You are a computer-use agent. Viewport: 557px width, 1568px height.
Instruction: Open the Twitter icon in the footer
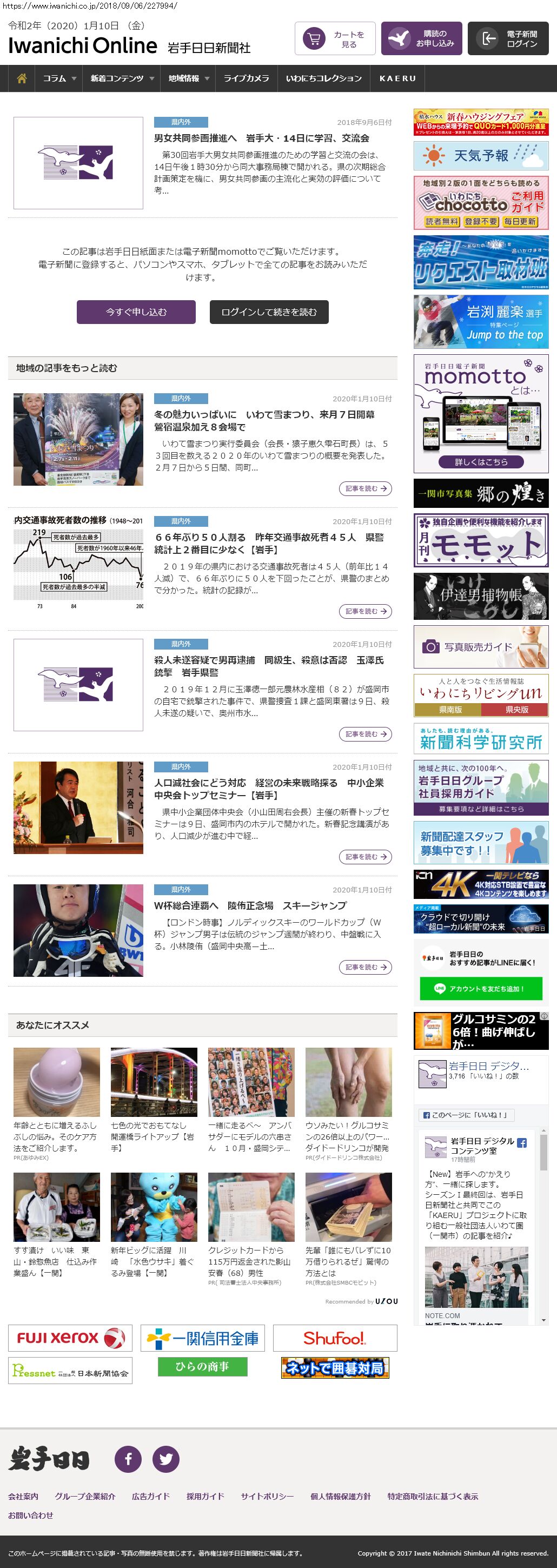165,1459
